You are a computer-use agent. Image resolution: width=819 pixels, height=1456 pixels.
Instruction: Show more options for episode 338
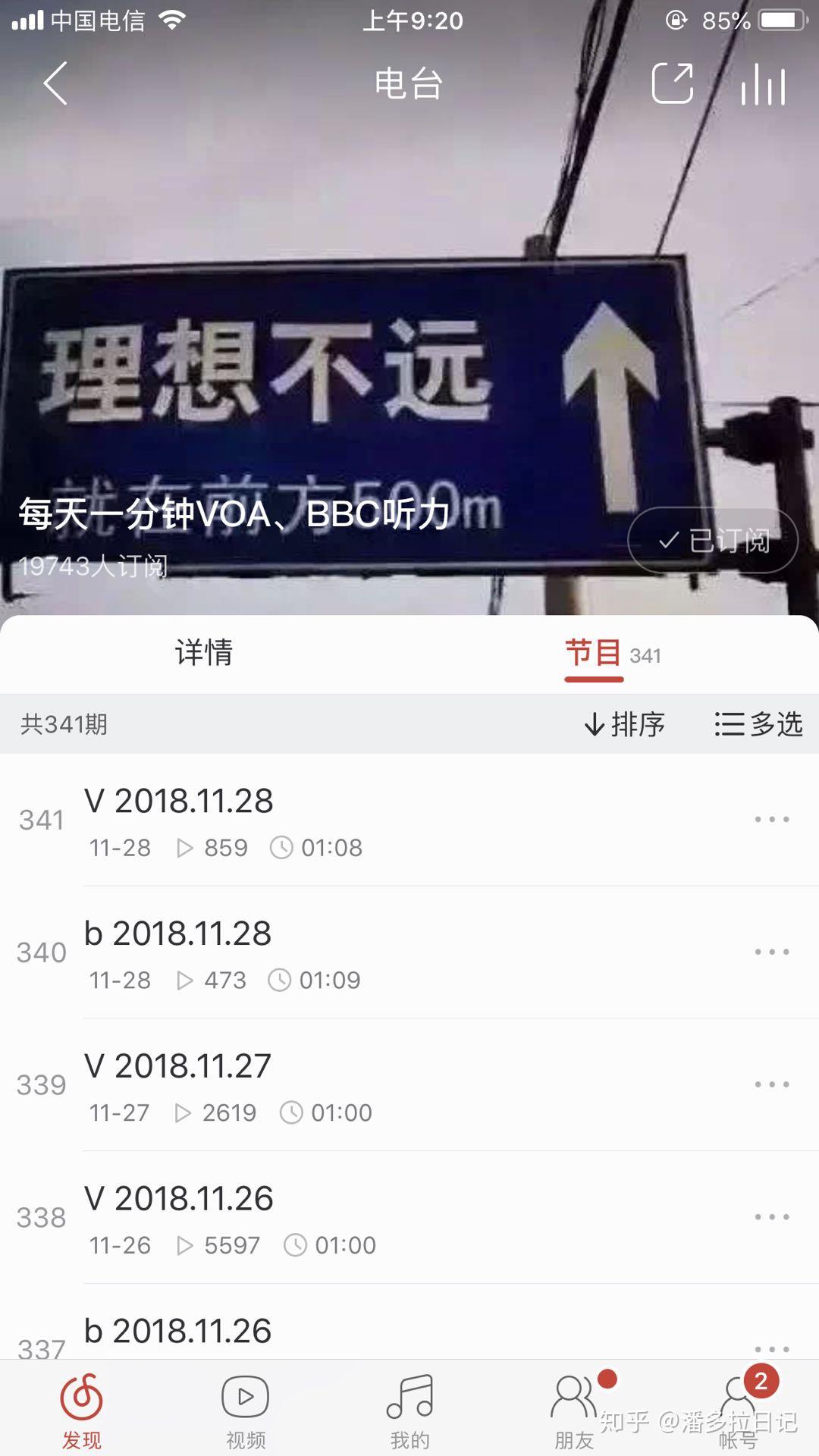click(x=772, y=1218)
